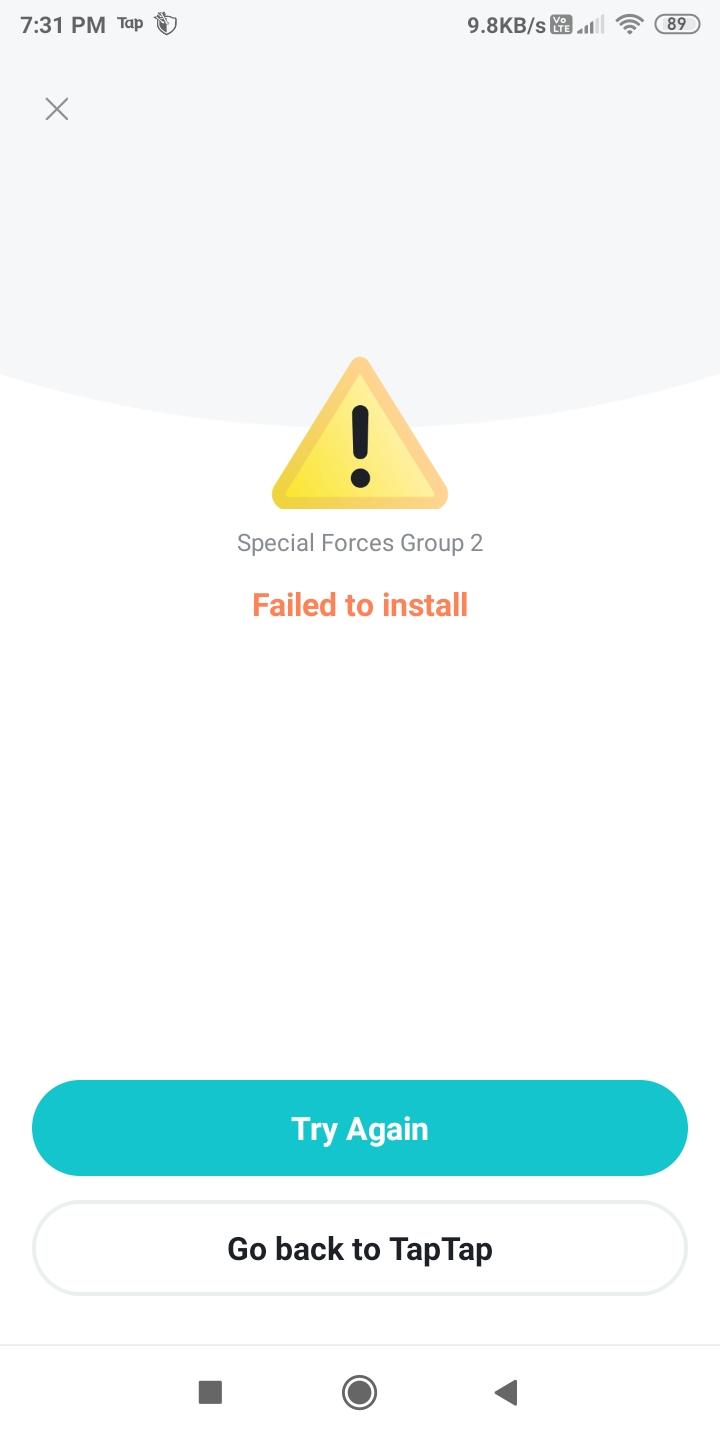This screenshot has height=1440, width=720.
Task: Tap Try Again to retry installation
Action: [360, 1128]
